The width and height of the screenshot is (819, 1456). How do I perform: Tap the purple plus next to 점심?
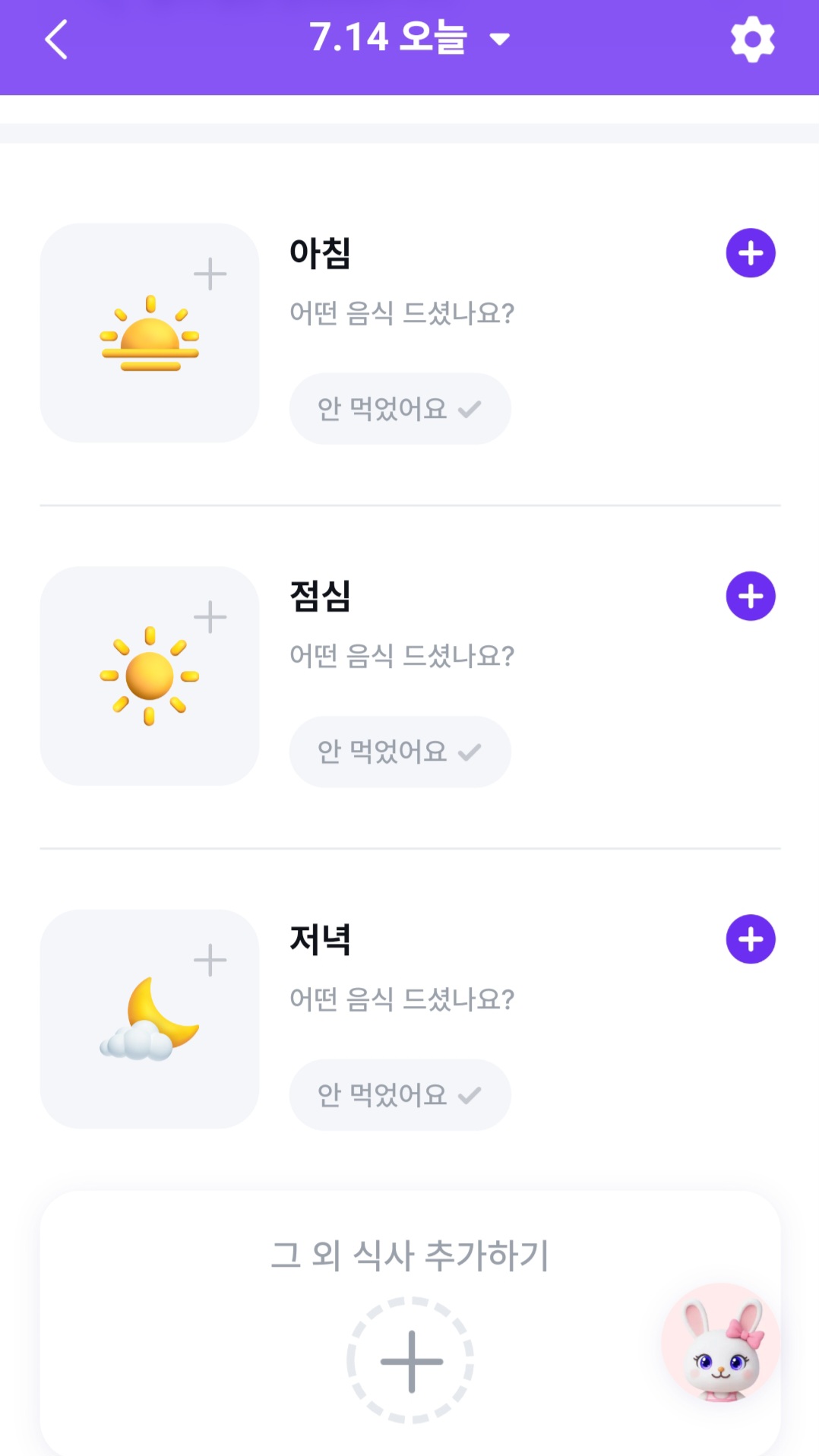751,596
